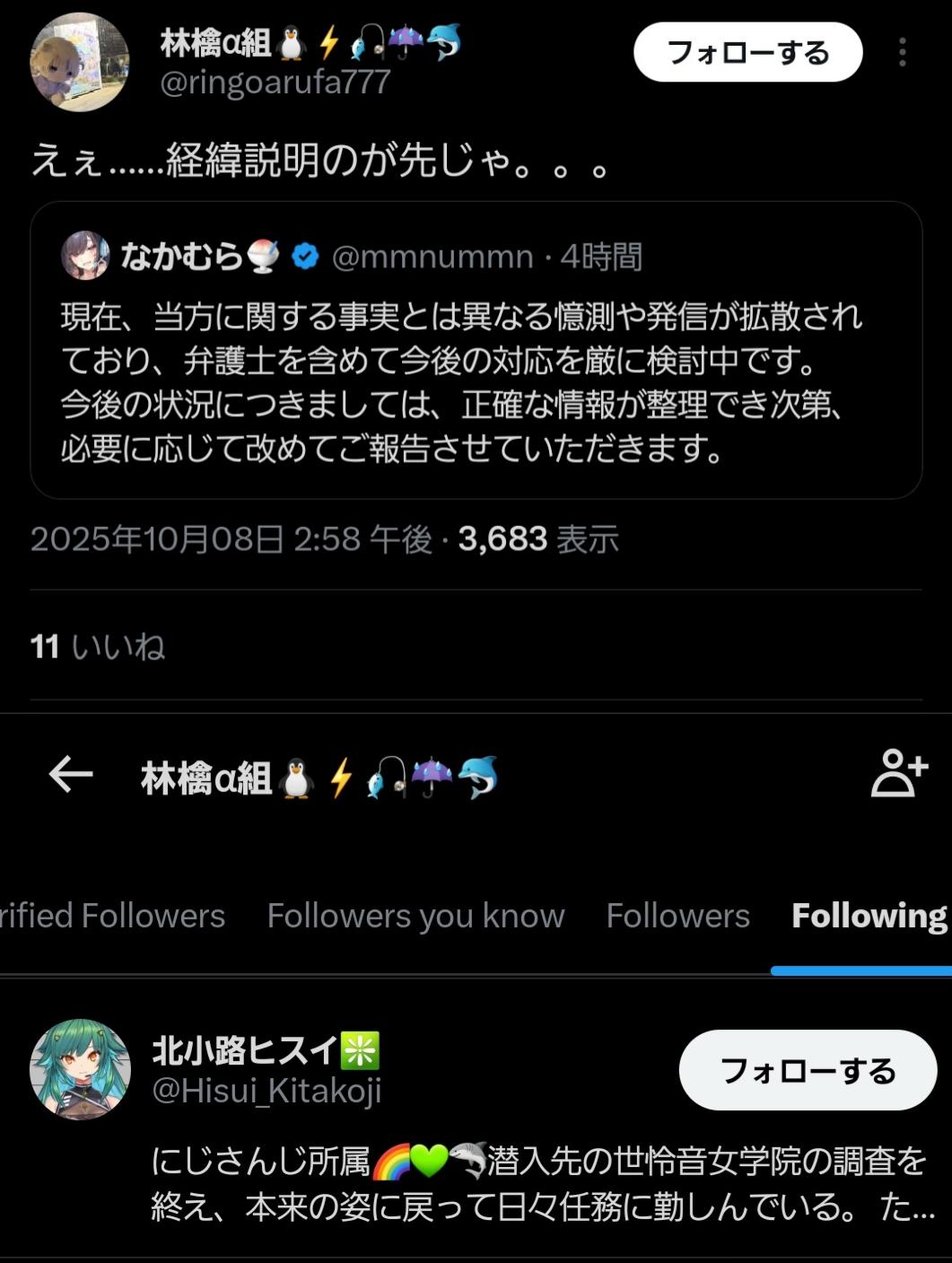This screenshot has height=1263, width=952.
Task: Switch to Followers you know tab
Action: [x=415, y=916]
